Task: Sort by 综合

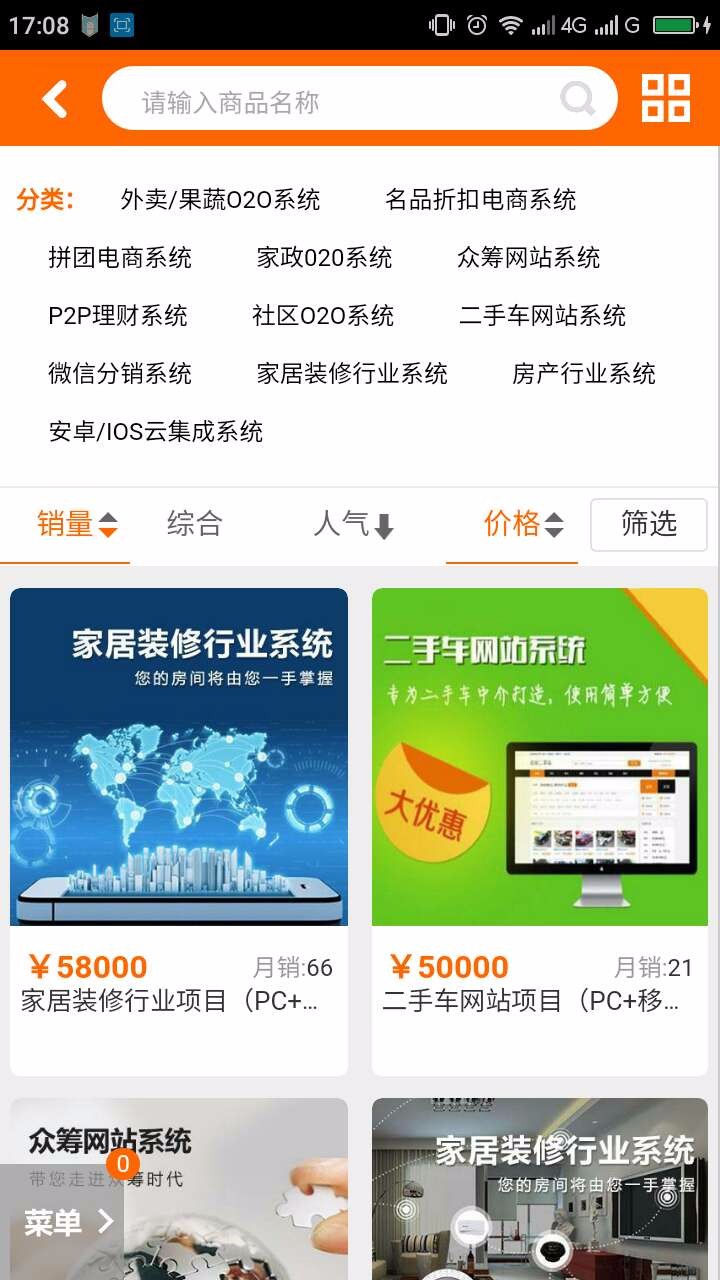Action: [x=195, y=524]
